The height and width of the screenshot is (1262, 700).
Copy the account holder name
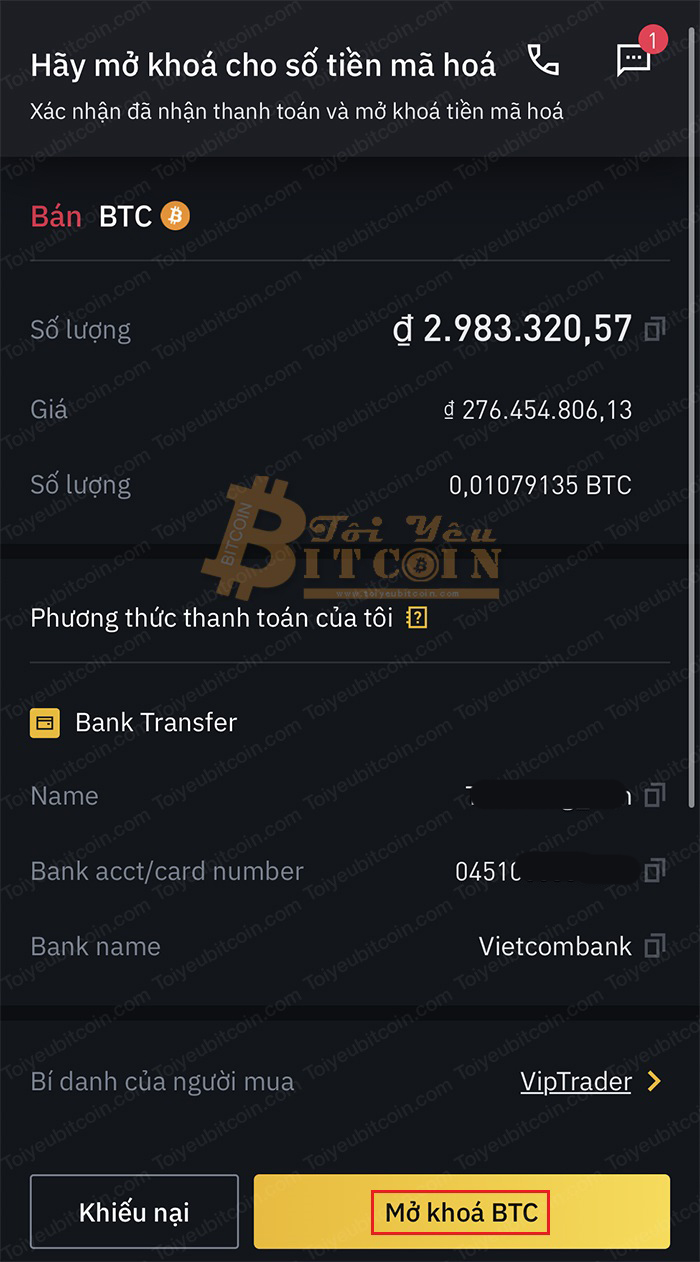655,796
